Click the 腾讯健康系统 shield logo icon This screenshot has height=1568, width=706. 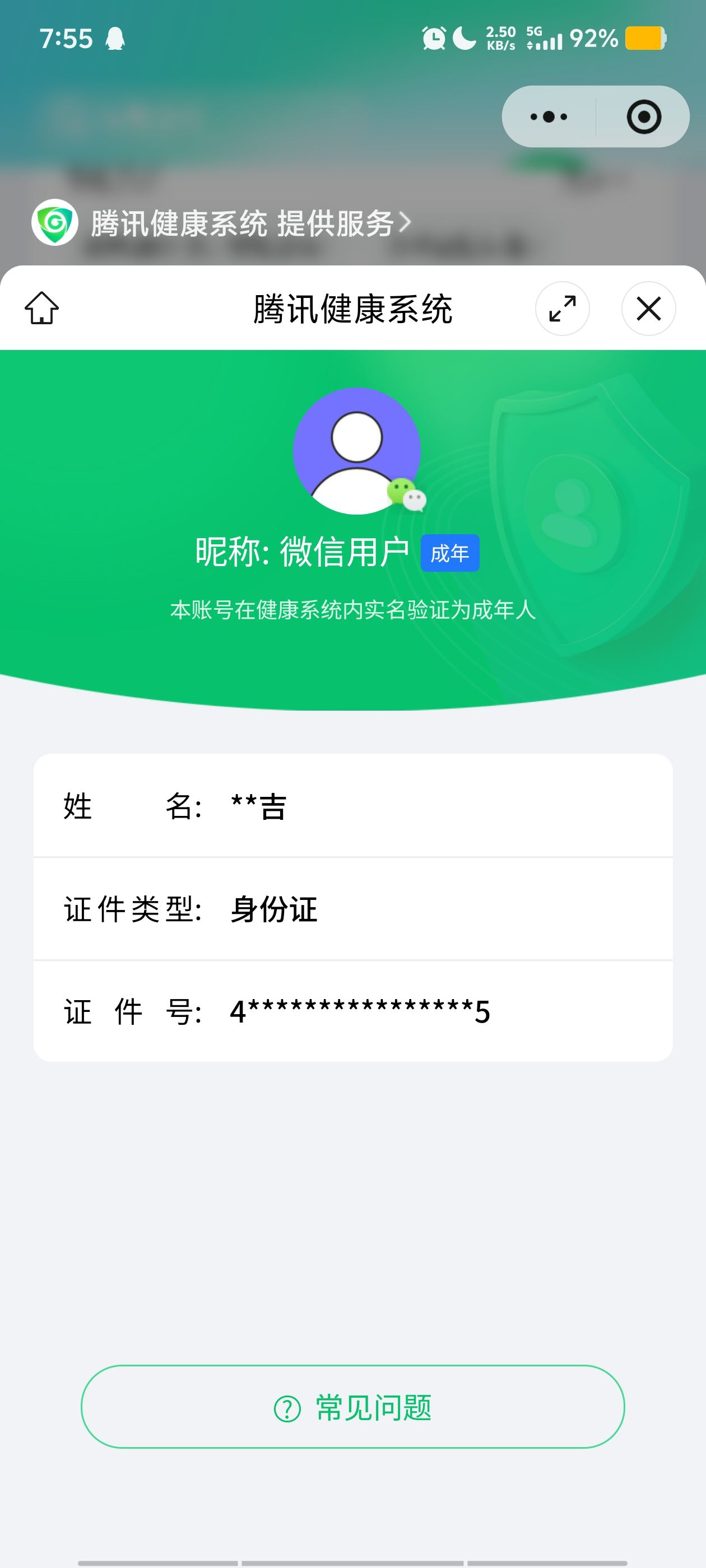[54, 223]
